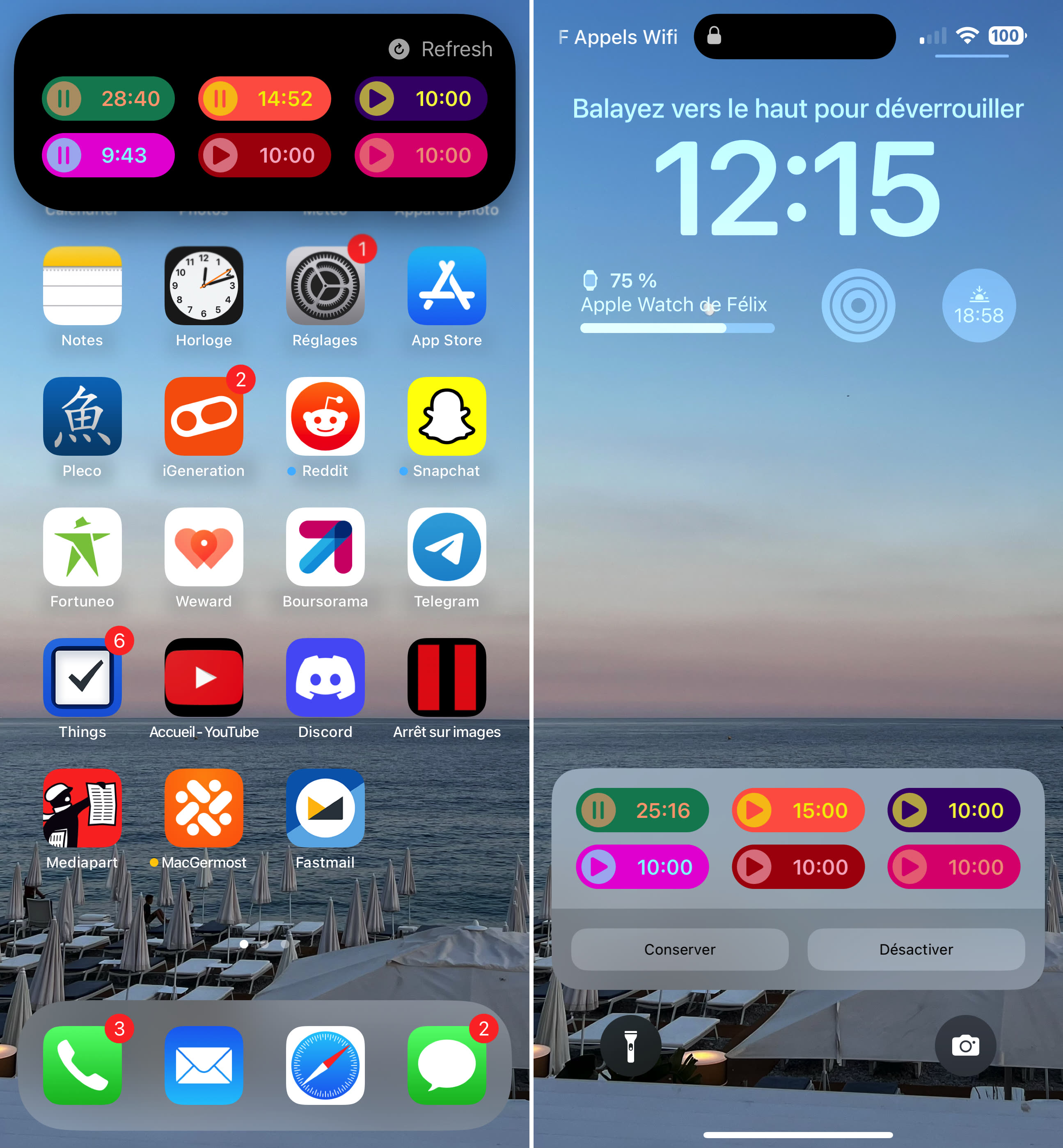Launch the App Store
Screen dimensions: 1063x1148
click(x=447, y=287)
